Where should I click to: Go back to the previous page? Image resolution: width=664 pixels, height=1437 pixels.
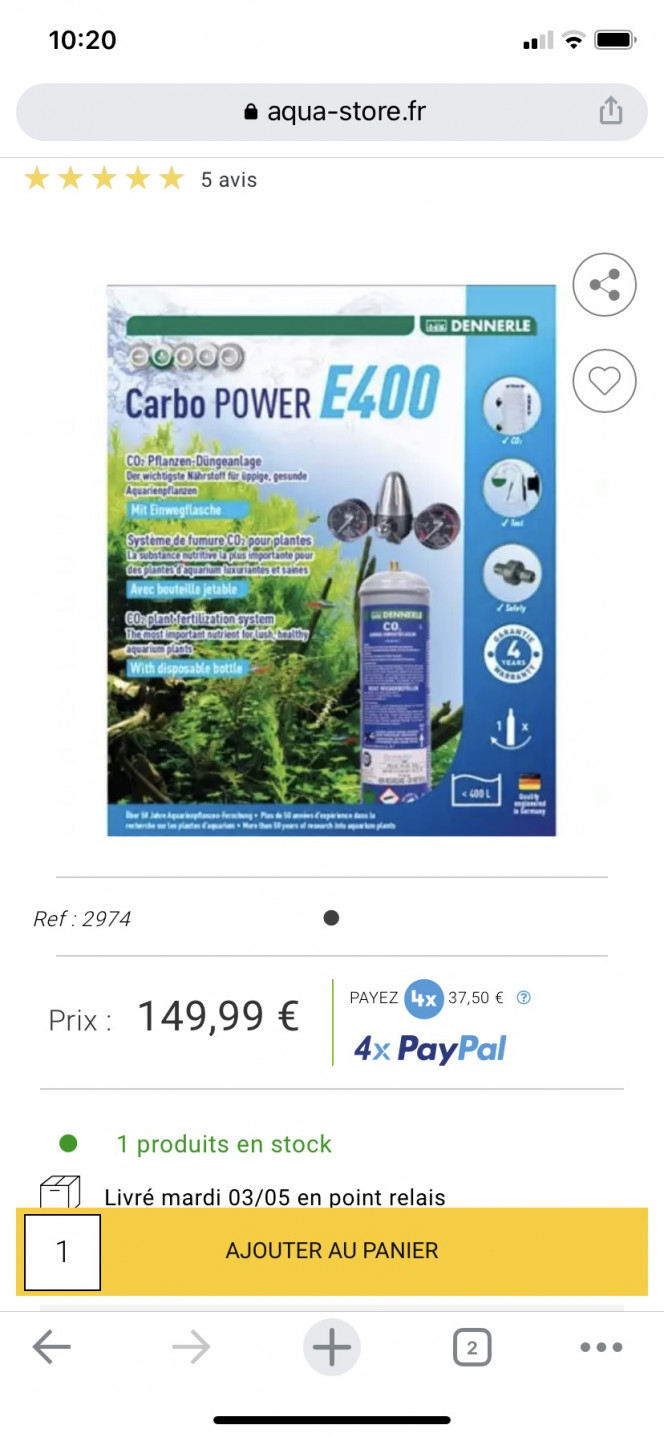point(52,1347)
